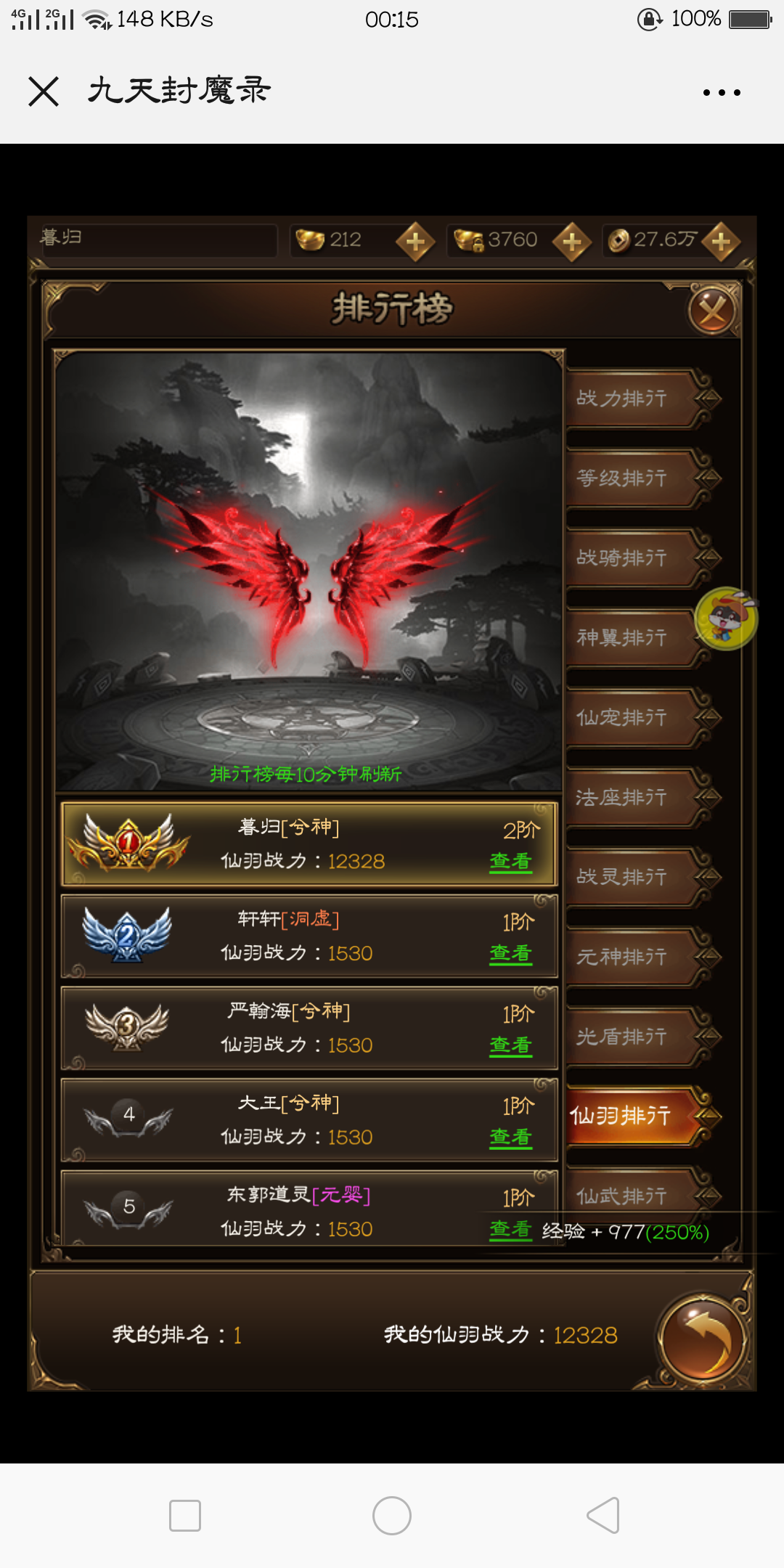Screen dimensions: 784x1568
Task: Add bound ingots next to 3760
Action: pos(572,241)
